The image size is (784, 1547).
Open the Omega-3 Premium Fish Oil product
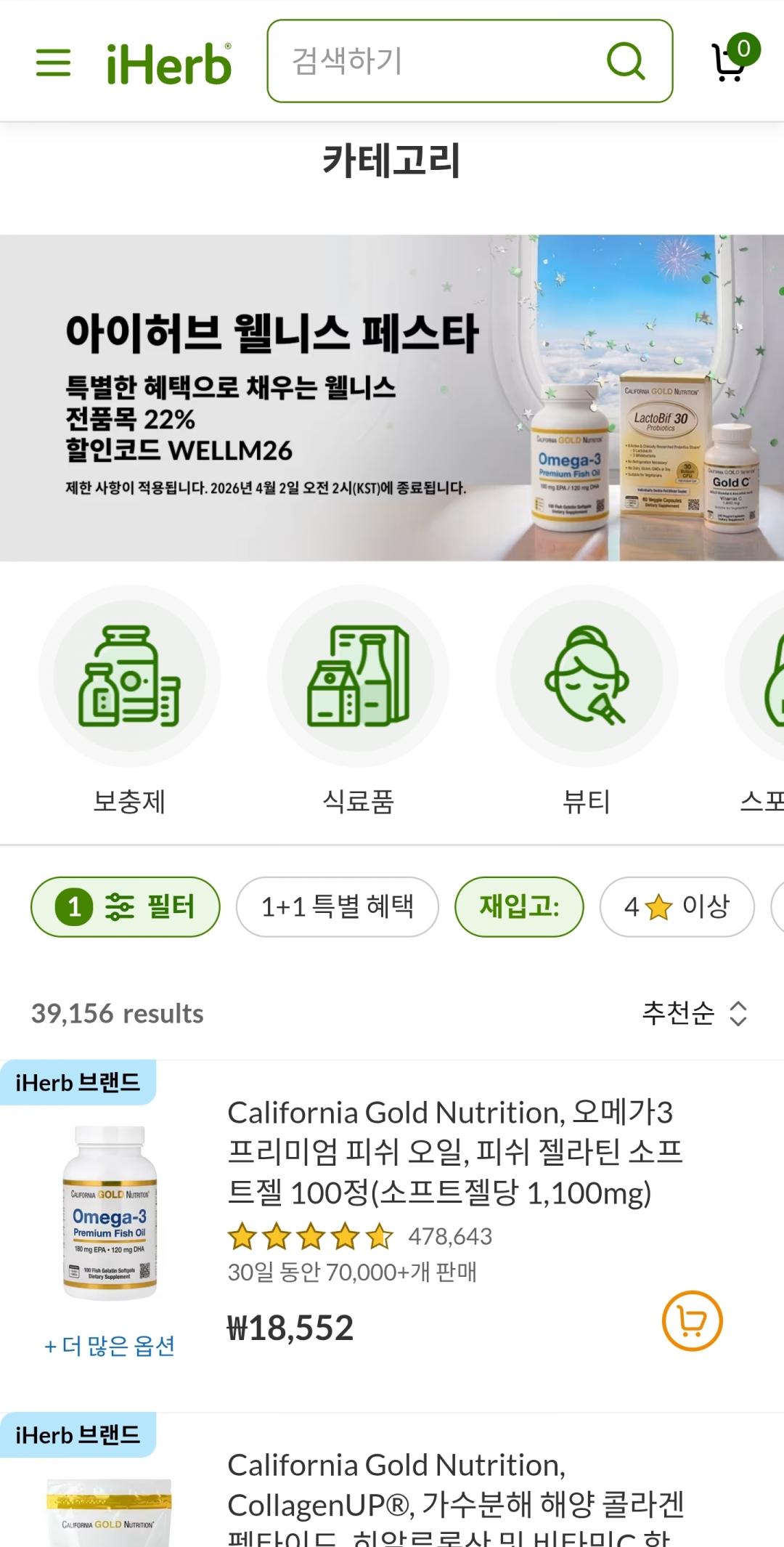(454, 1152)
